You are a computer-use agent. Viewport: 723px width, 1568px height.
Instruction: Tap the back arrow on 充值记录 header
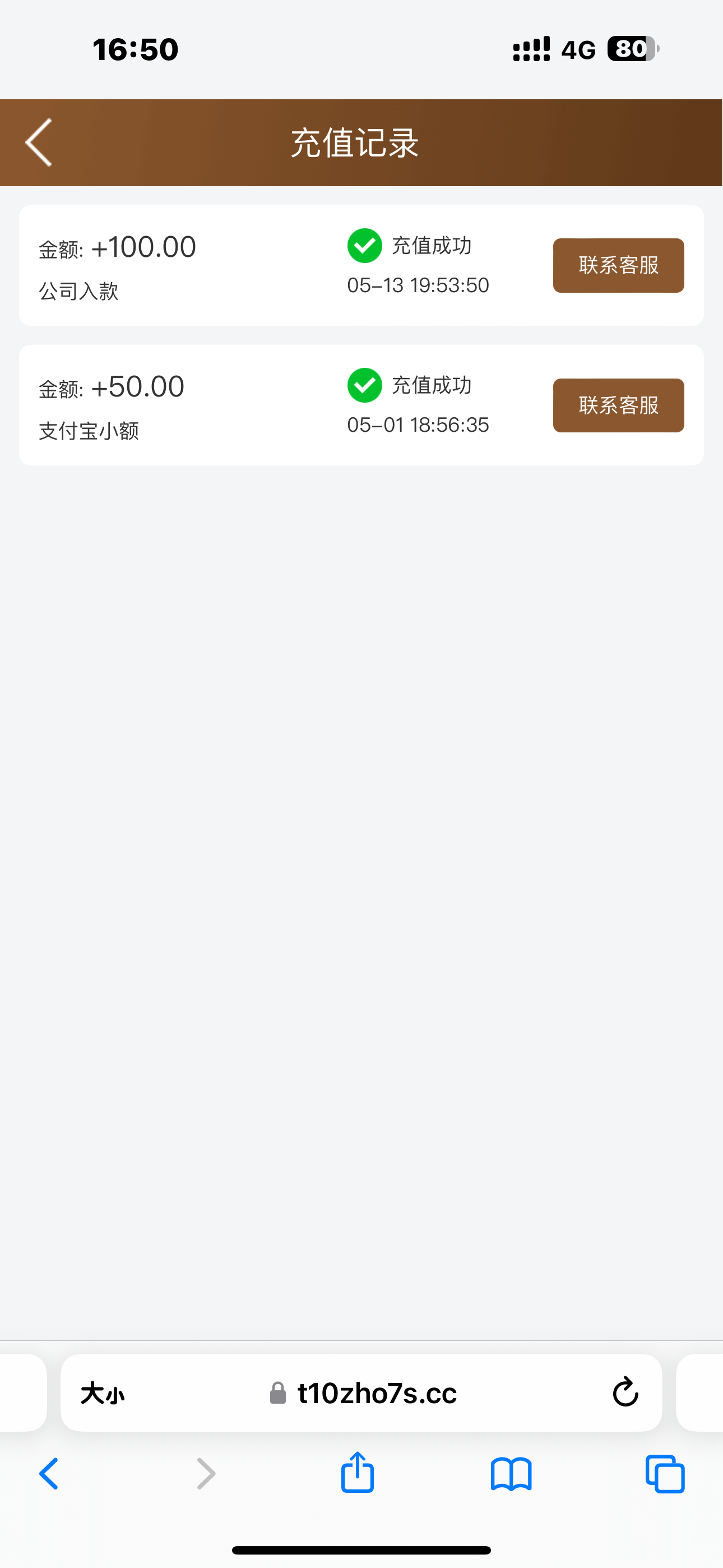38,142
